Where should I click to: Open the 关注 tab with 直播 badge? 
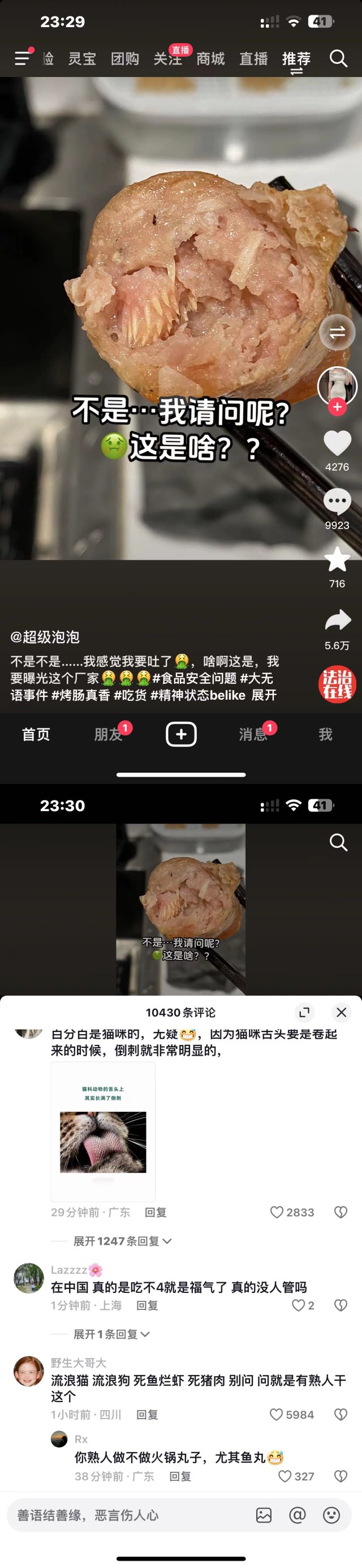pos(168,59)
